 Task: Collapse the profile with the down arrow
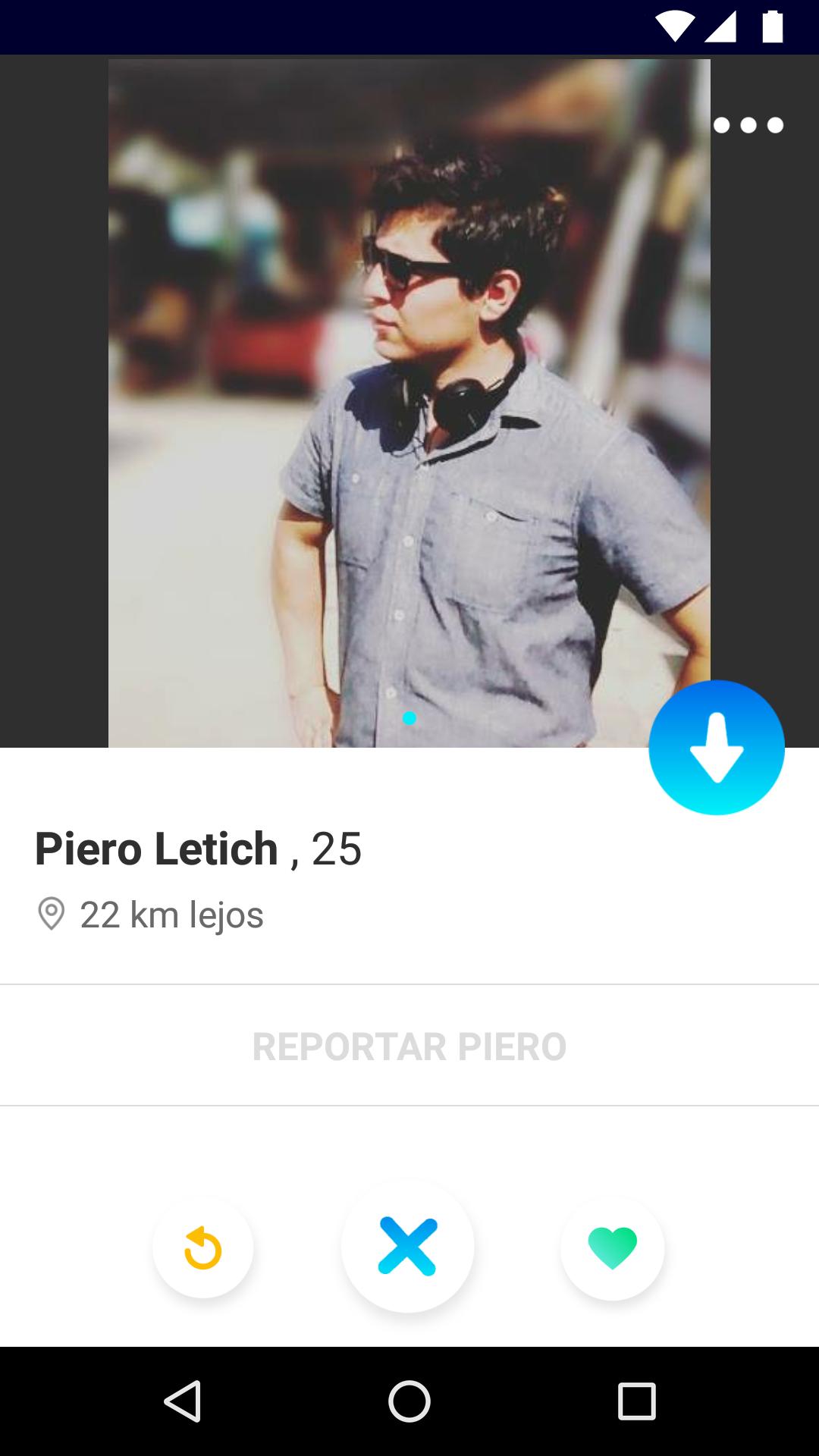tap(716, 747)
